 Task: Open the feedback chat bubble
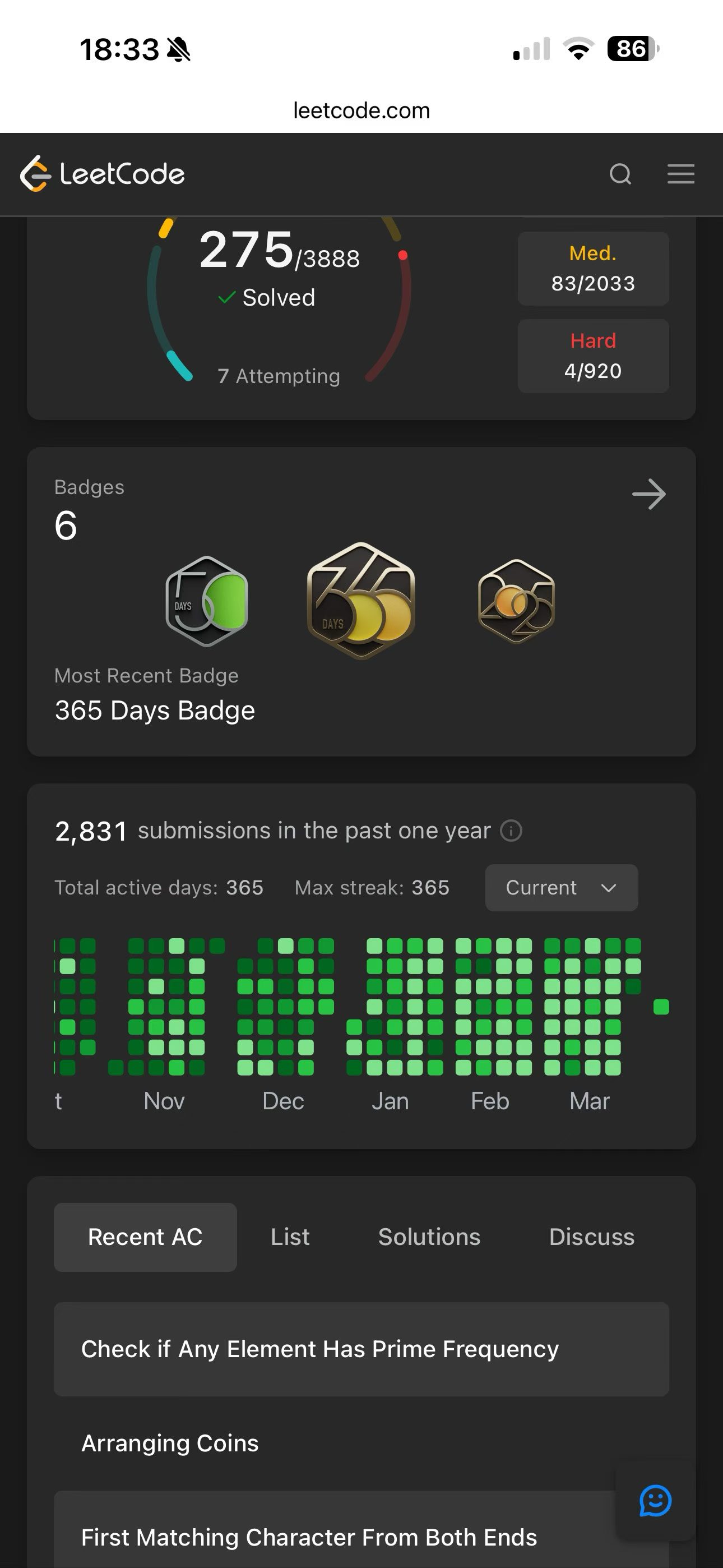point(655,1501)
